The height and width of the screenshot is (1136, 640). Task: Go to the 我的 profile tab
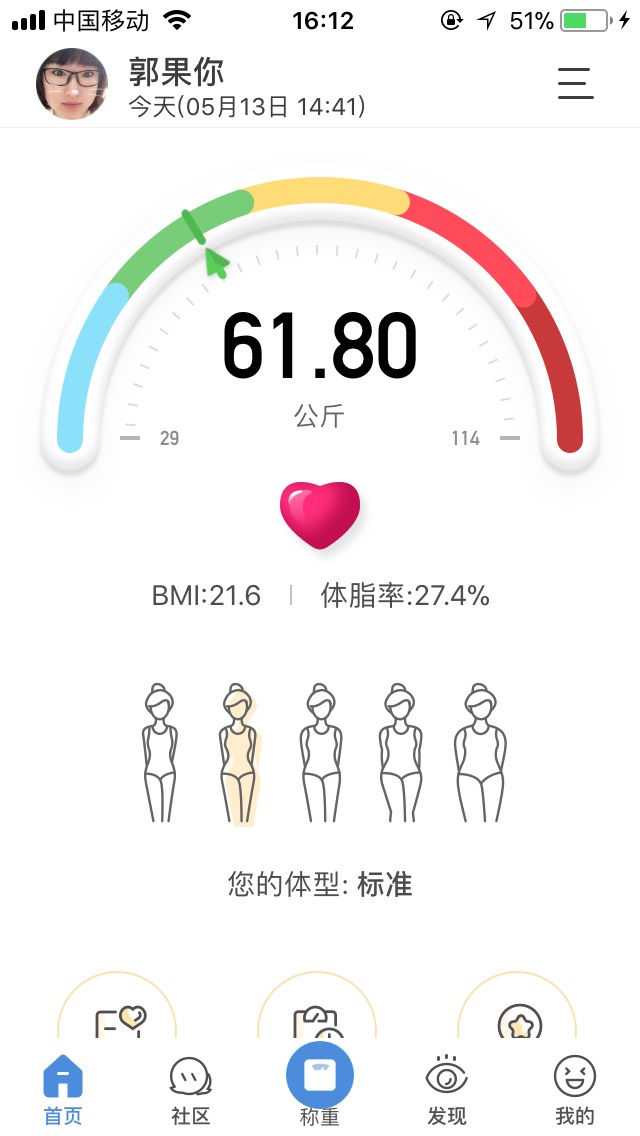(x=574, y=1089)
